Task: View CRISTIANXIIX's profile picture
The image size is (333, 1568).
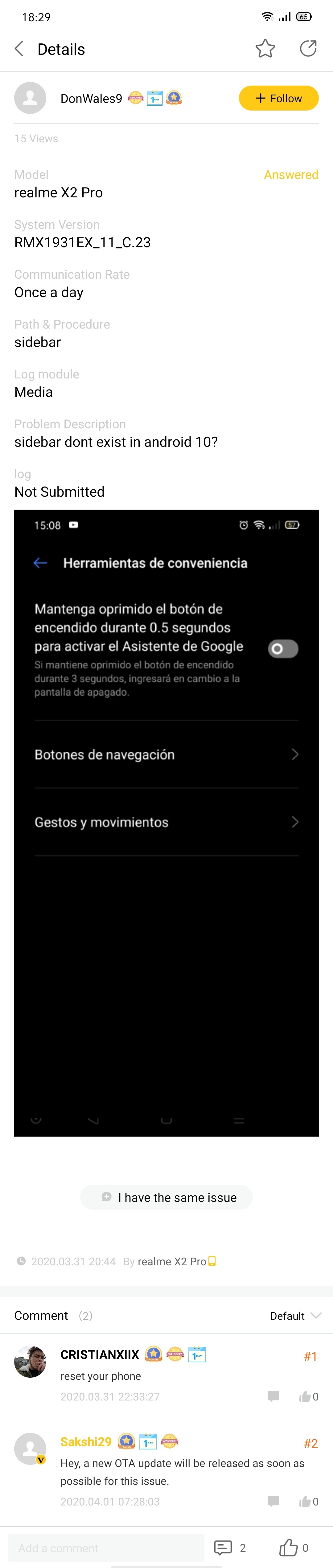Action: (x=31, y=1362)
